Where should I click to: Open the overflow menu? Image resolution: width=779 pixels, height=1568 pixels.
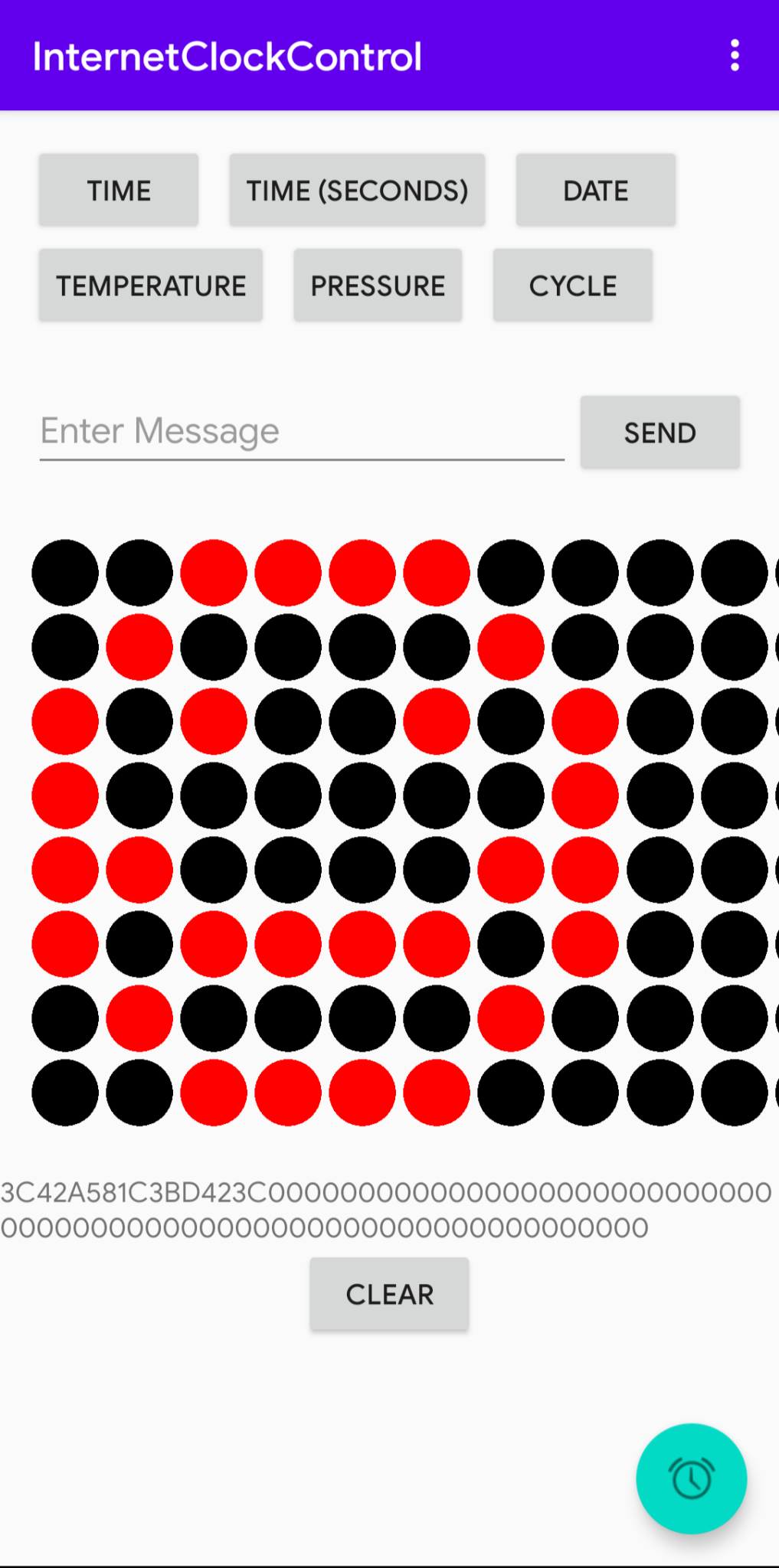pyautogui.click(x=735, y=56)
